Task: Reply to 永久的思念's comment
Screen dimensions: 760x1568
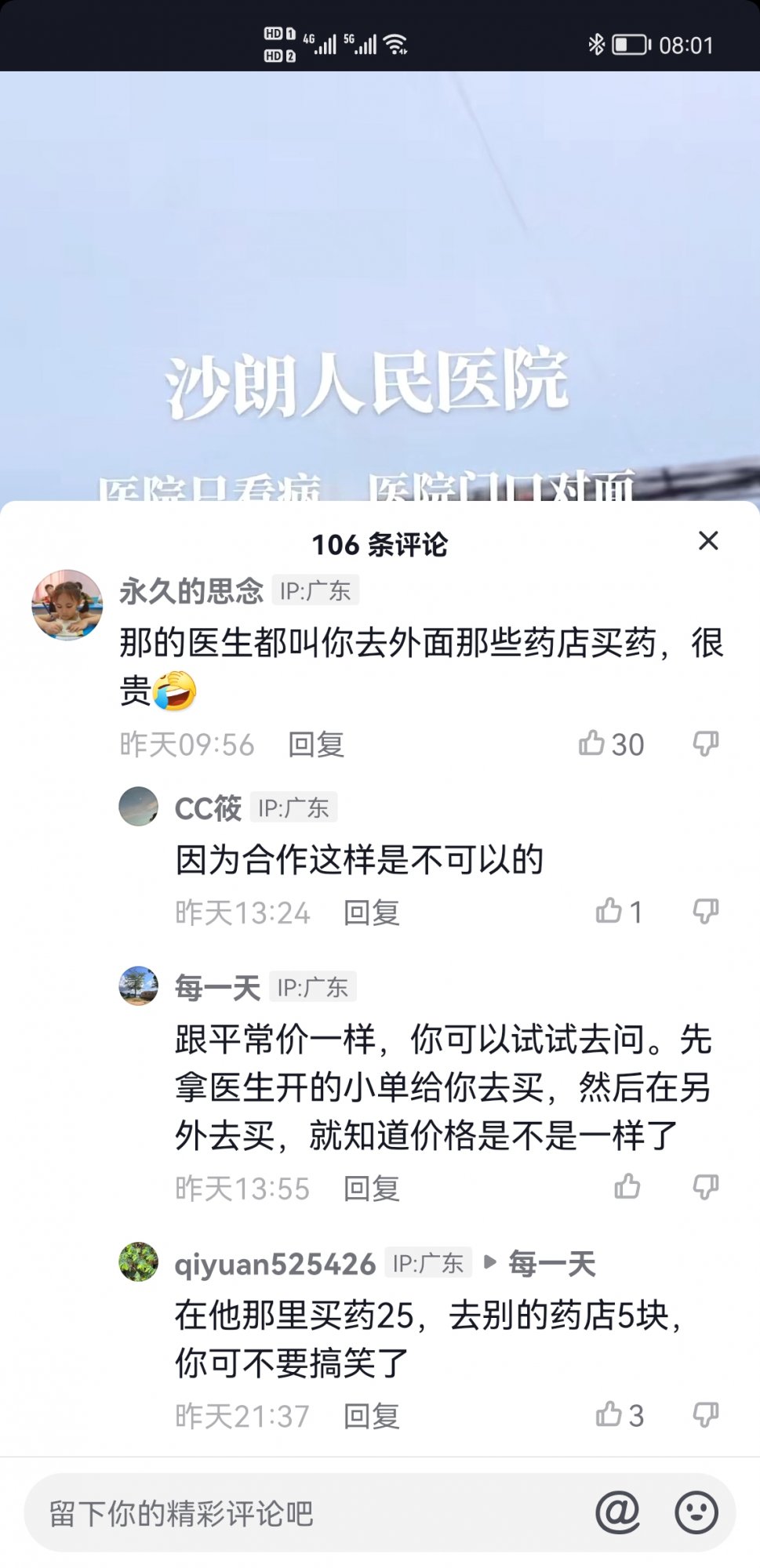Action: (x=316, y=745)
